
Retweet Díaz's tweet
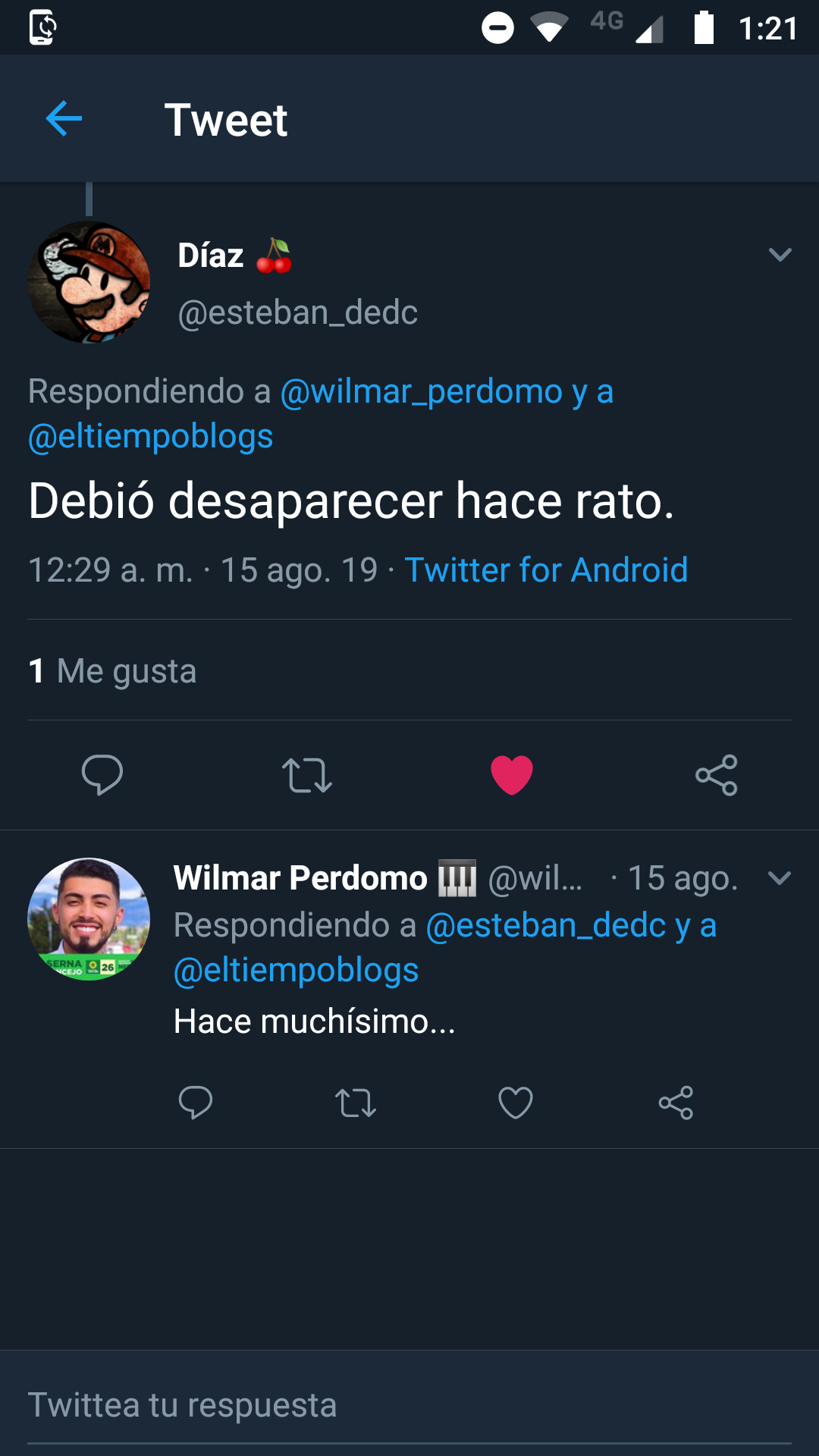coord(307,775)
